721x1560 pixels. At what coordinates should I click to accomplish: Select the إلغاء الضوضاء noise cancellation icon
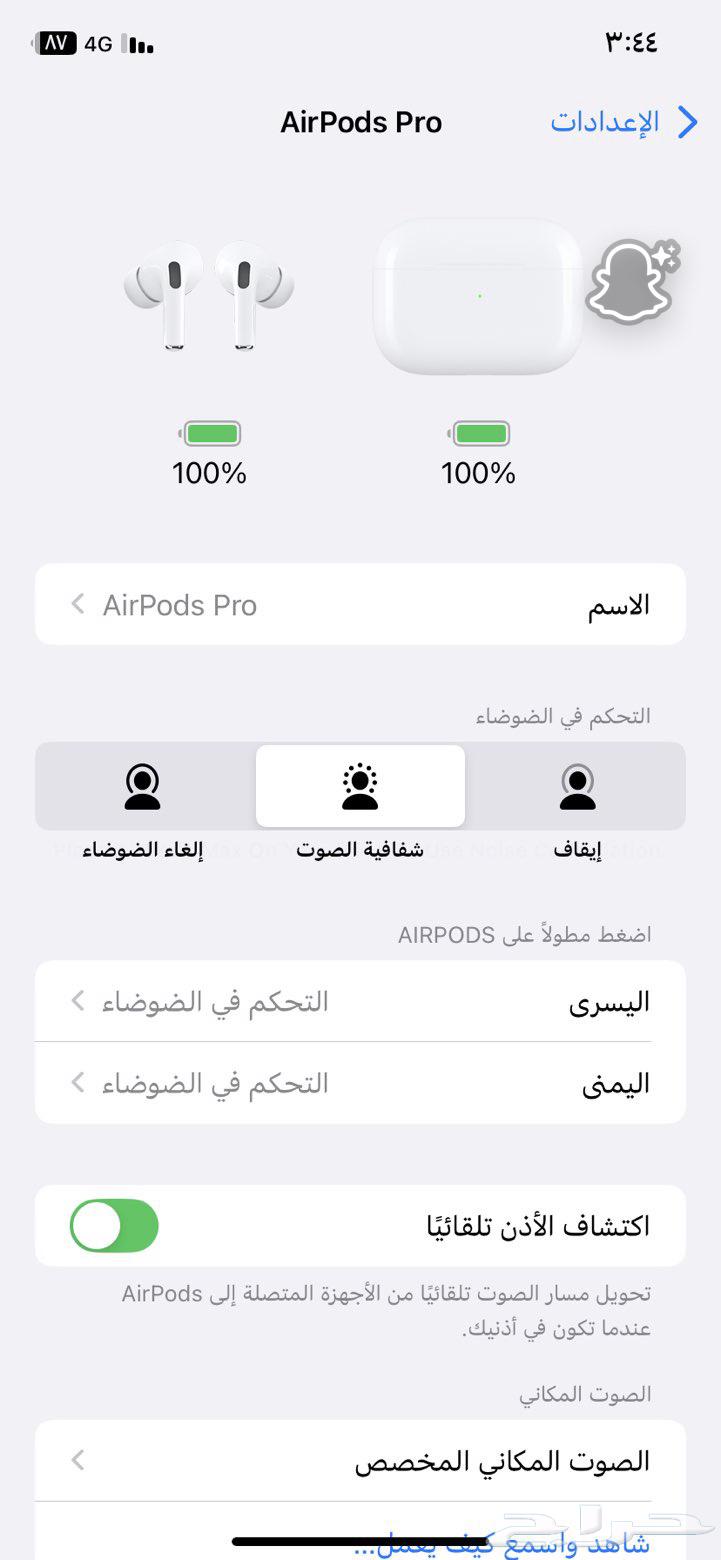click(143, 786)
